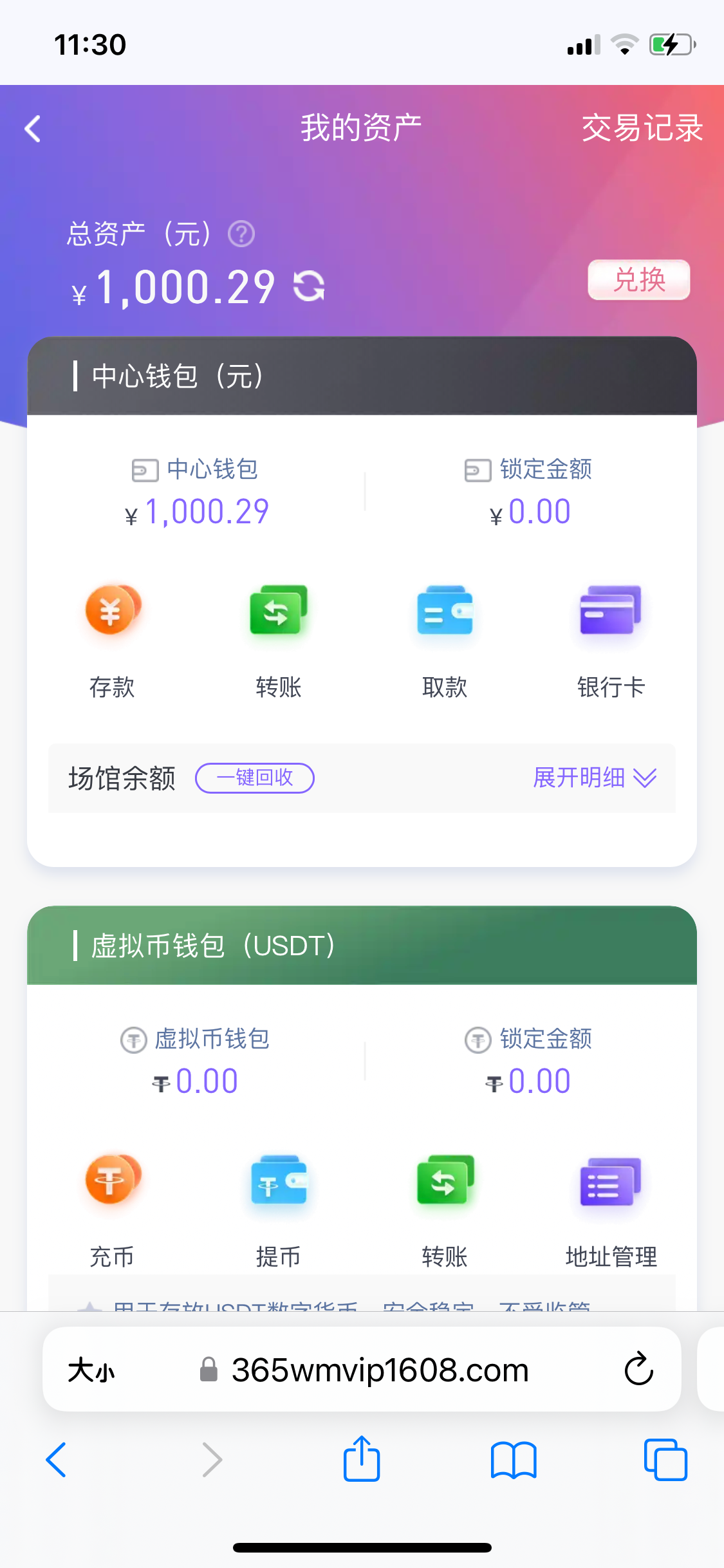Open 存款 deposit
724x1568 pixels.
tap(112, 637)
